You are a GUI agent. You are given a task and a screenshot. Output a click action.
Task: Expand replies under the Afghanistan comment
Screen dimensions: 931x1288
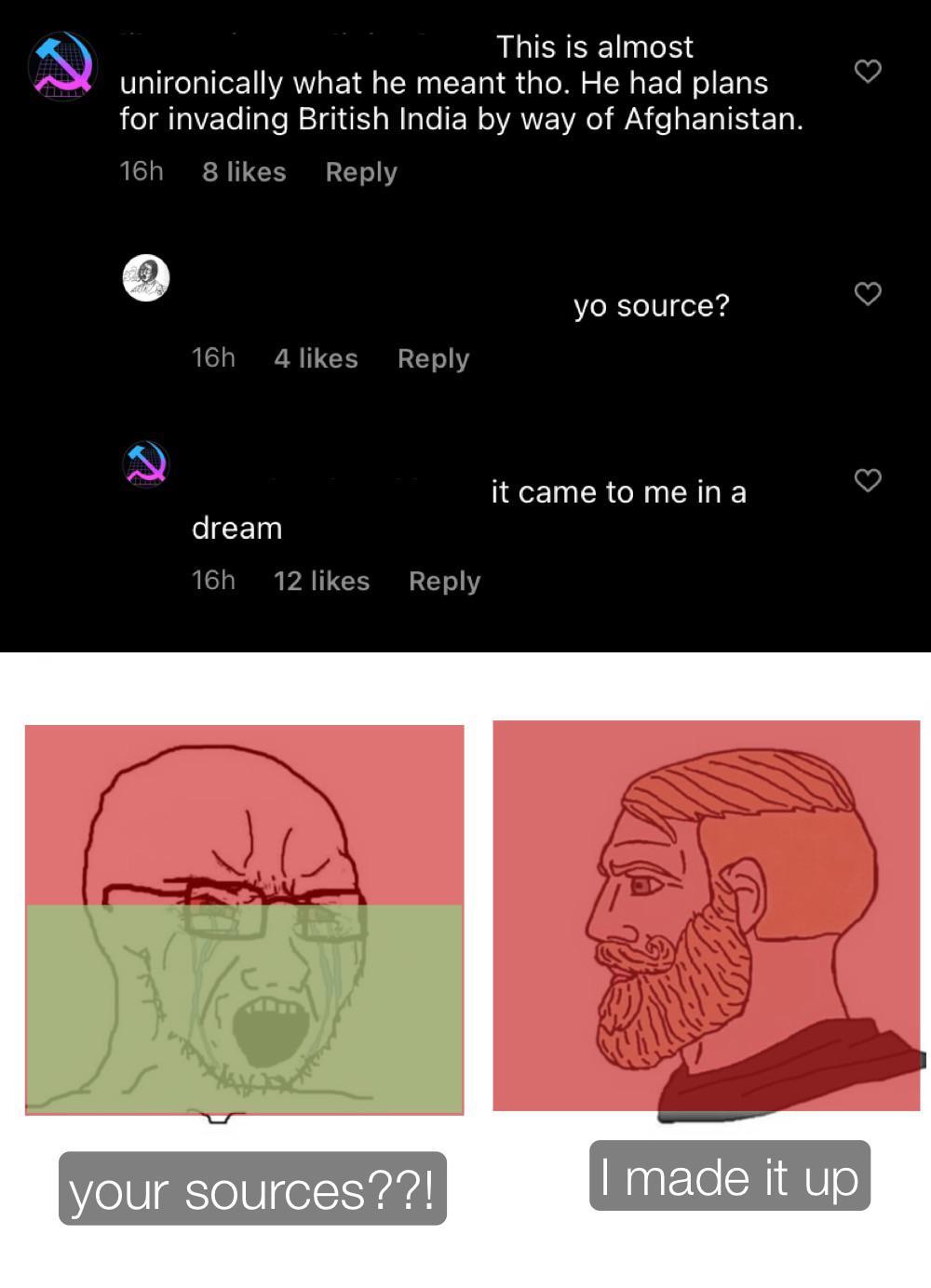coord(361,171)
